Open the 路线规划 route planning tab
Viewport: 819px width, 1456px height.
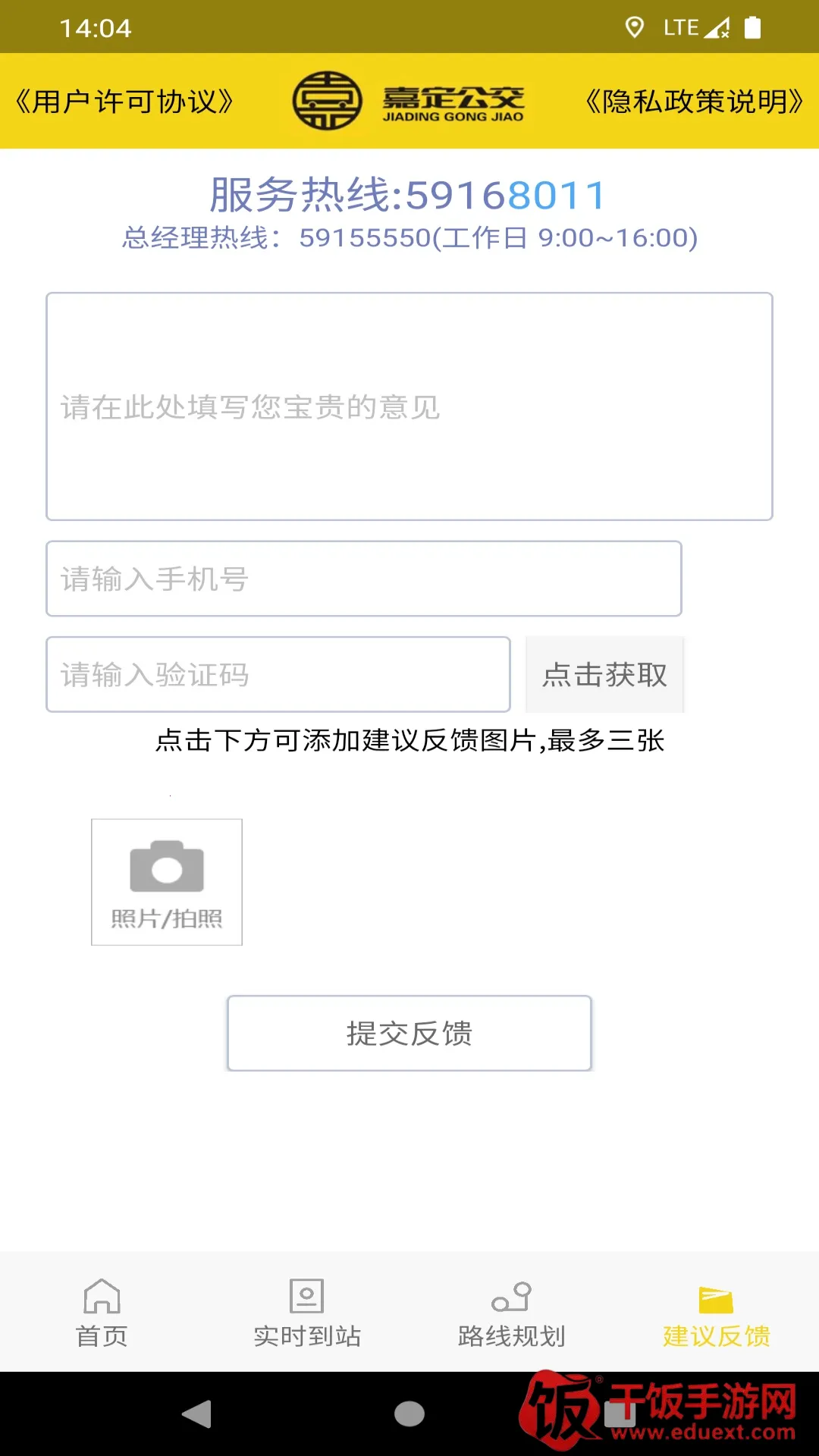coord(512,1313)
